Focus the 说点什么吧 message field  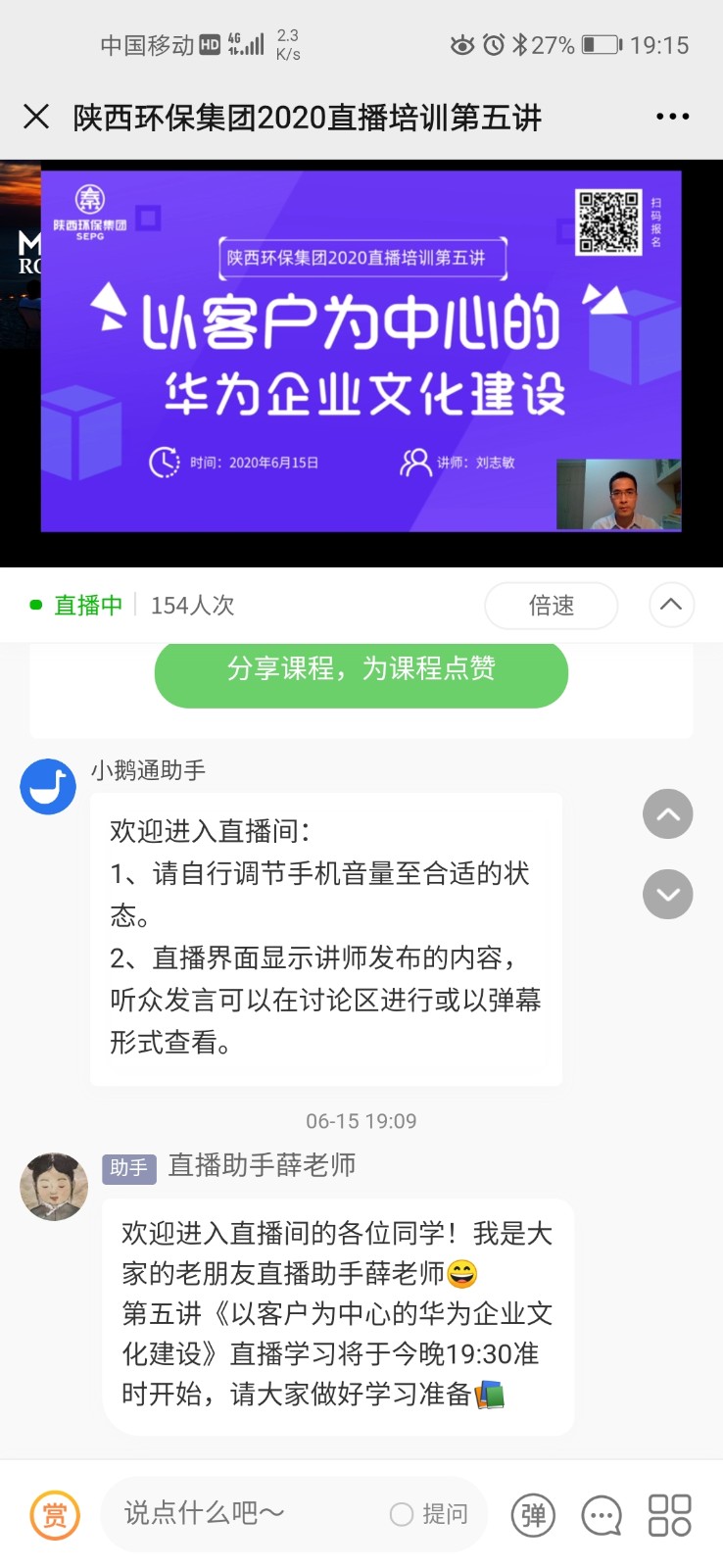pos(245,1514)
